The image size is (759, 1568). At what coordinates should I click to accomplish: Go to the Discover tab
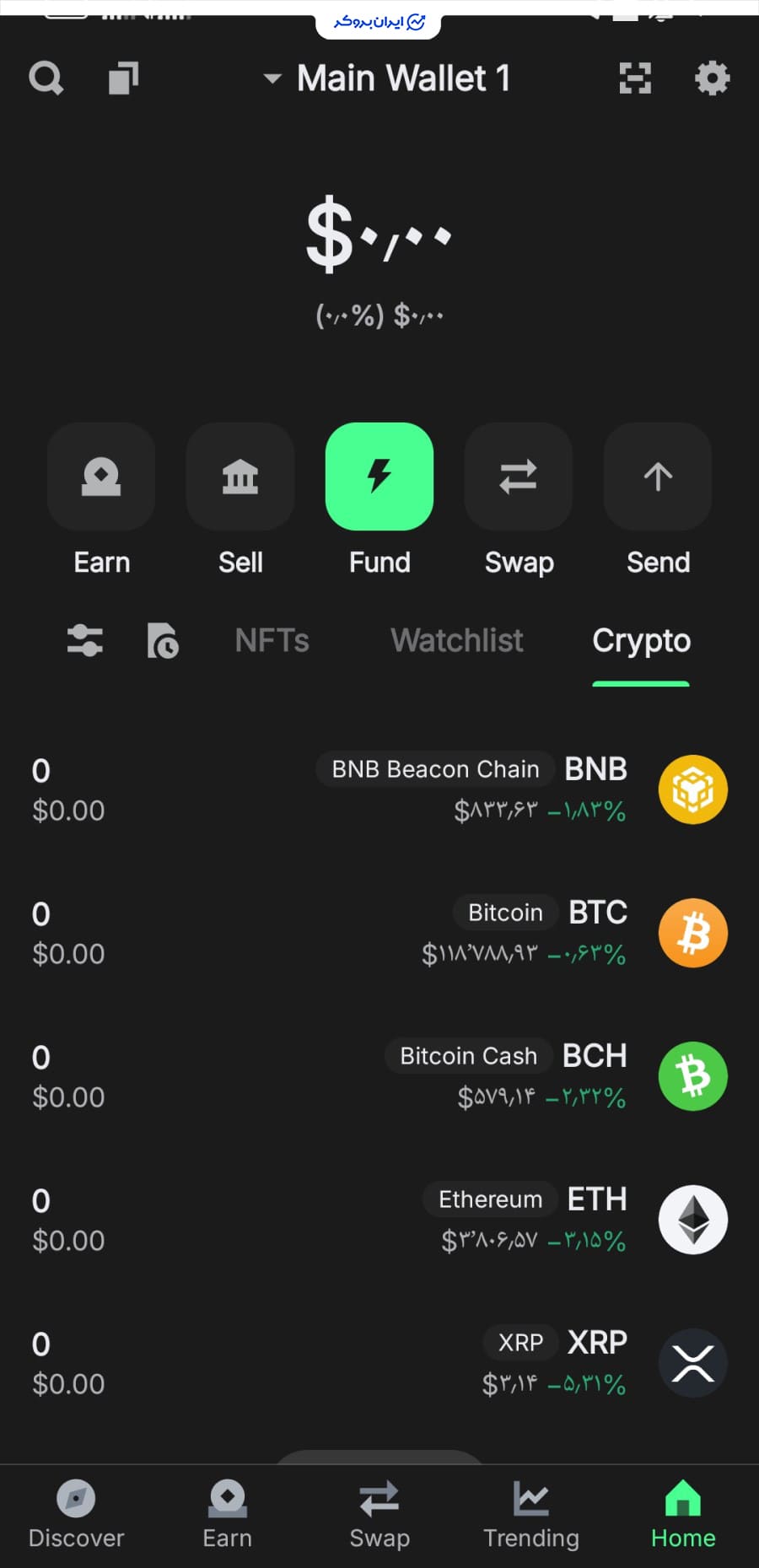point(76,1515)
